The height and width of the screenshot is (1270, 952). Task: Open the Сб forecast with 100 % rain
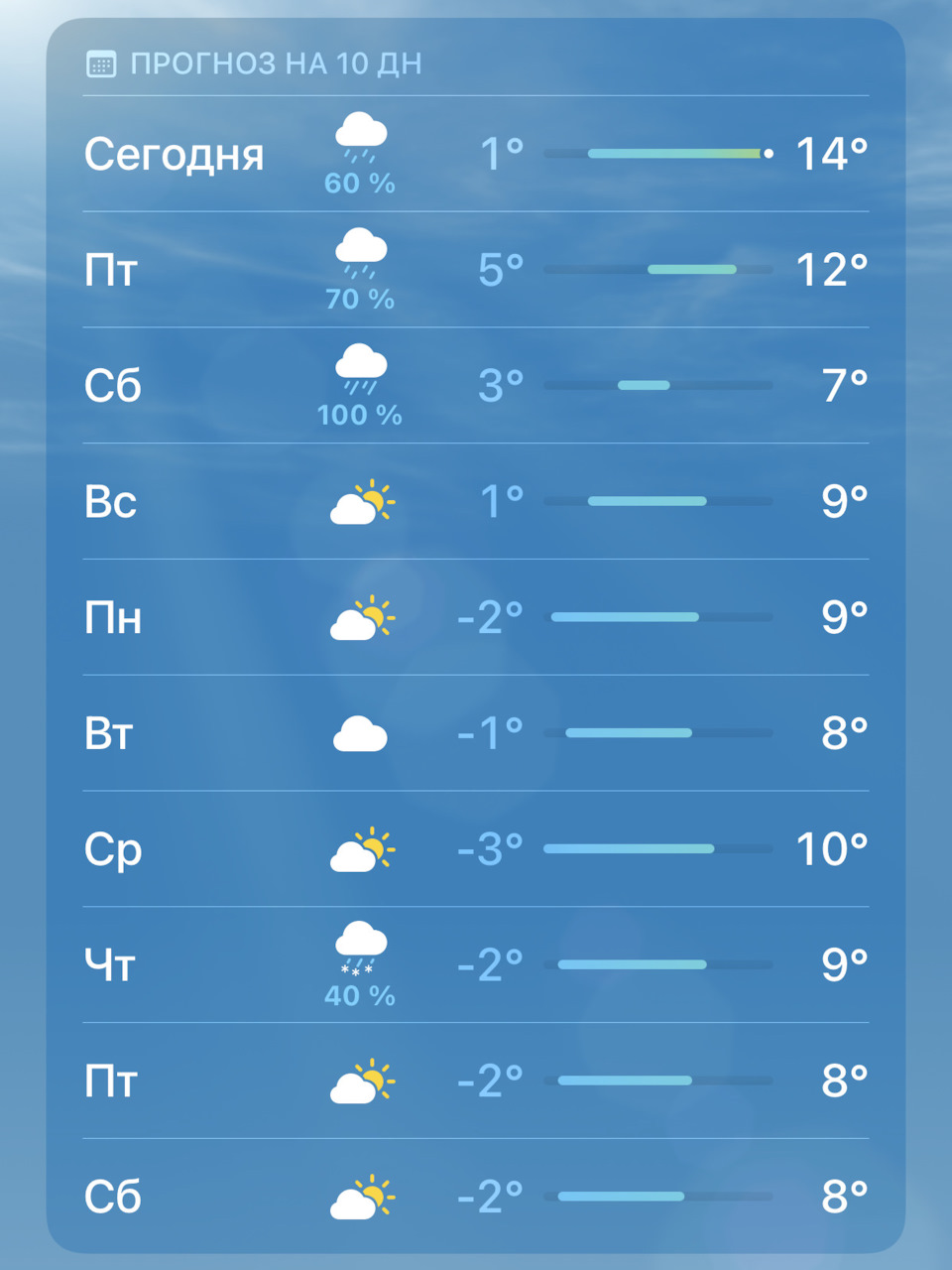[x=474, y=386]
